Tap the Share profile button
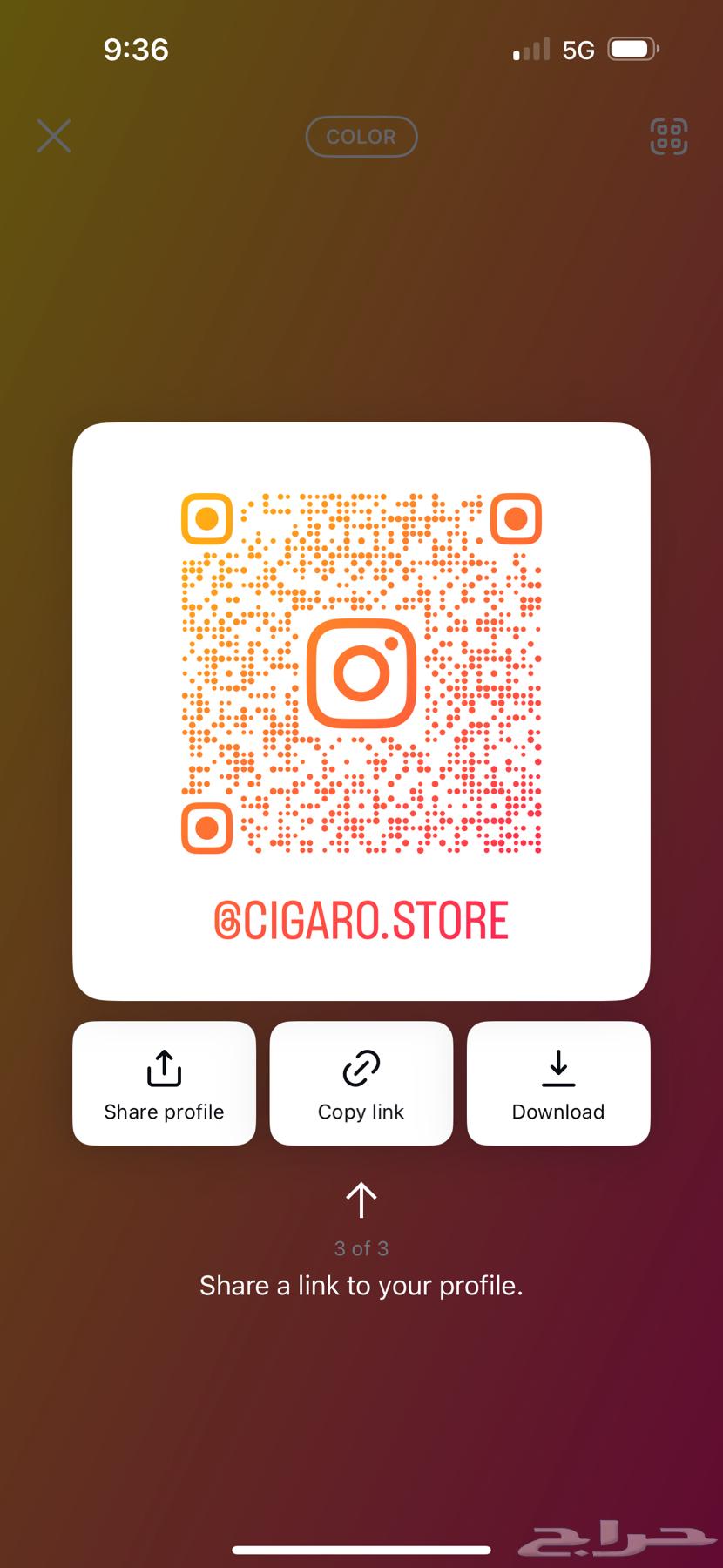This screenshot has width=723, height=1568. (x=164, y=1083)
